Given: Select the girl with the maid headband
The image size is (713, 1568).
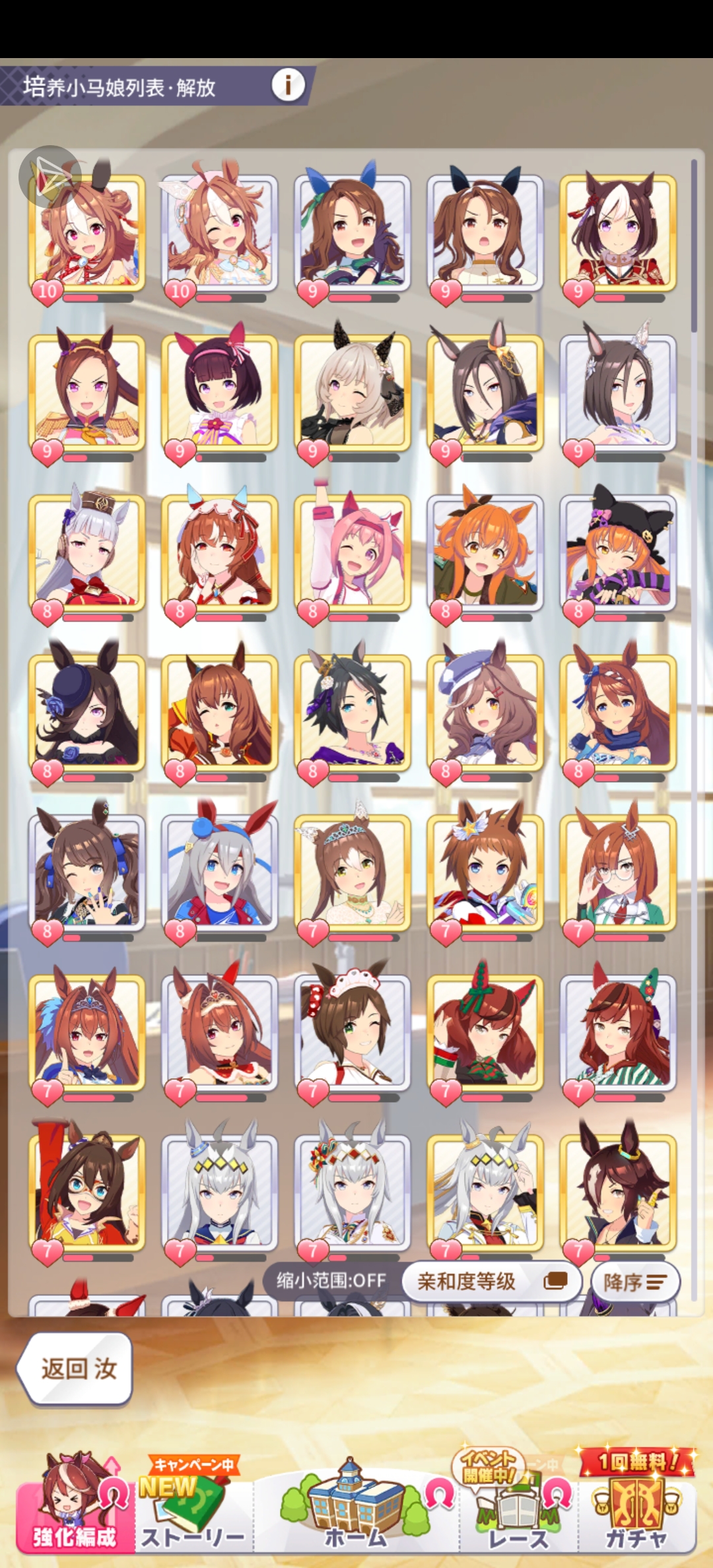Looking at the screenshot, I should click(352, 1031).
